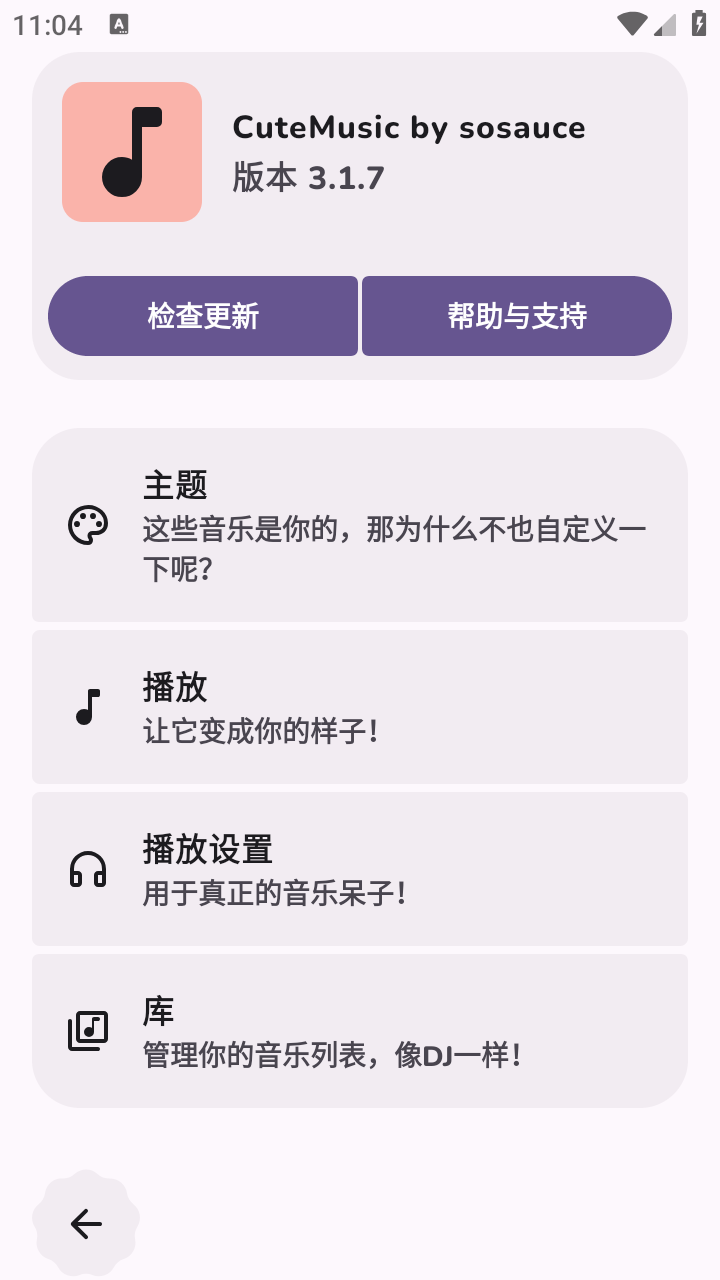Click the pink CuteMusic app icon
Viewport: 720px width, 1280px height.
[131, 151]
